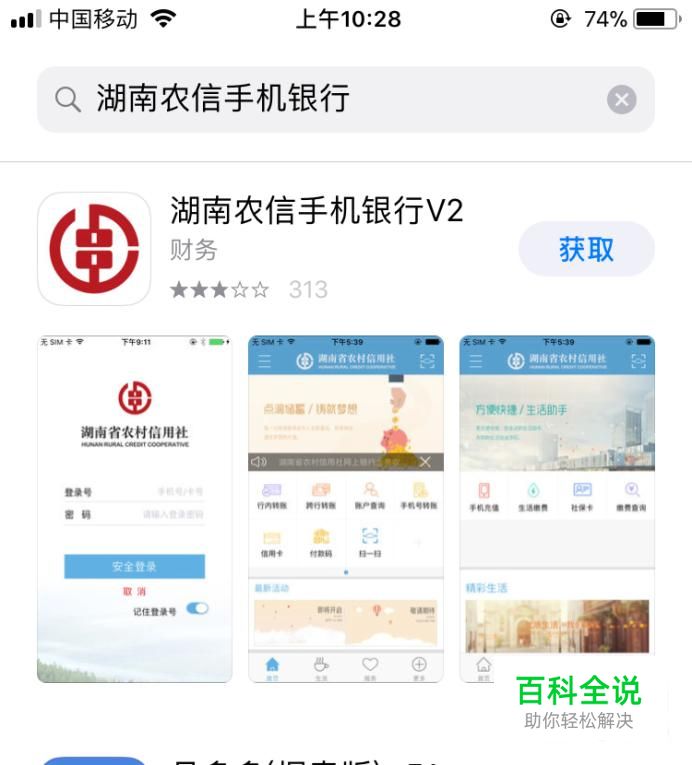View the transfer features preview screenshot
The height and width of the screenshot is (765, 692).
click(x=345, y=509)
